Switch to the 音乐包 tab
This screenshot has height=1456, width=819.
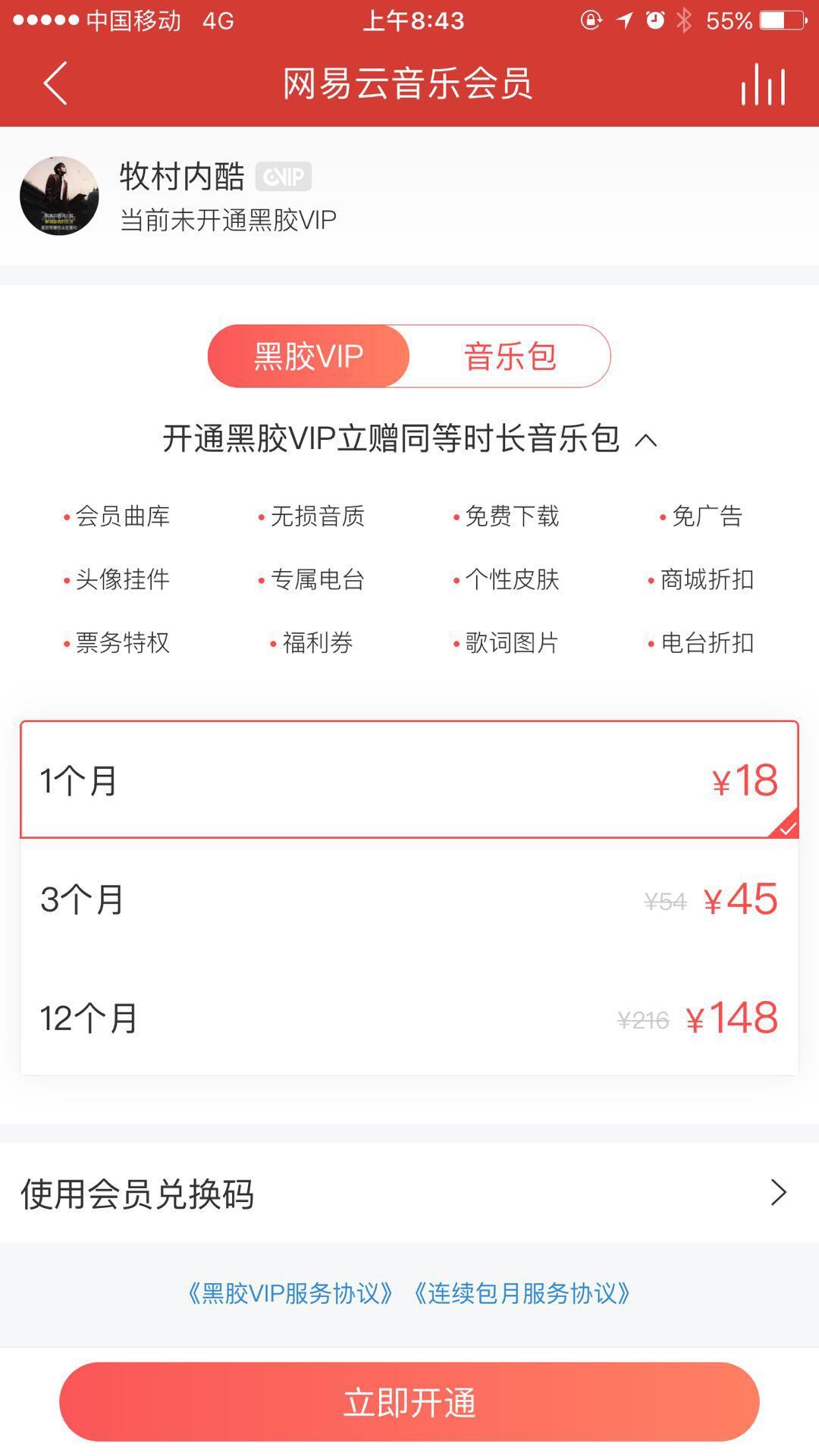pos(510,355)
